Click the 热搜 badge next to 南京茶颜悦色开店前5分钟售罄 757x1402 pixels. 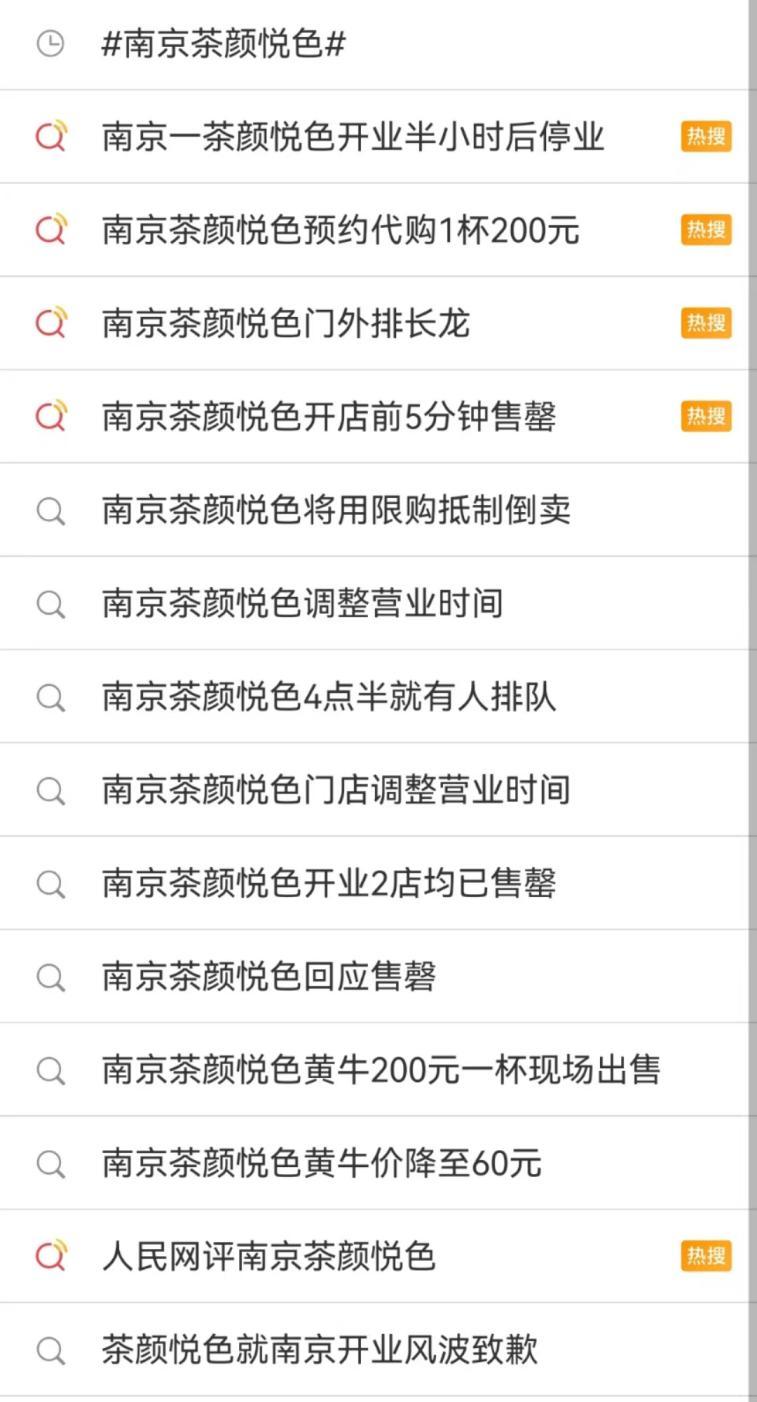click(707, 416)
